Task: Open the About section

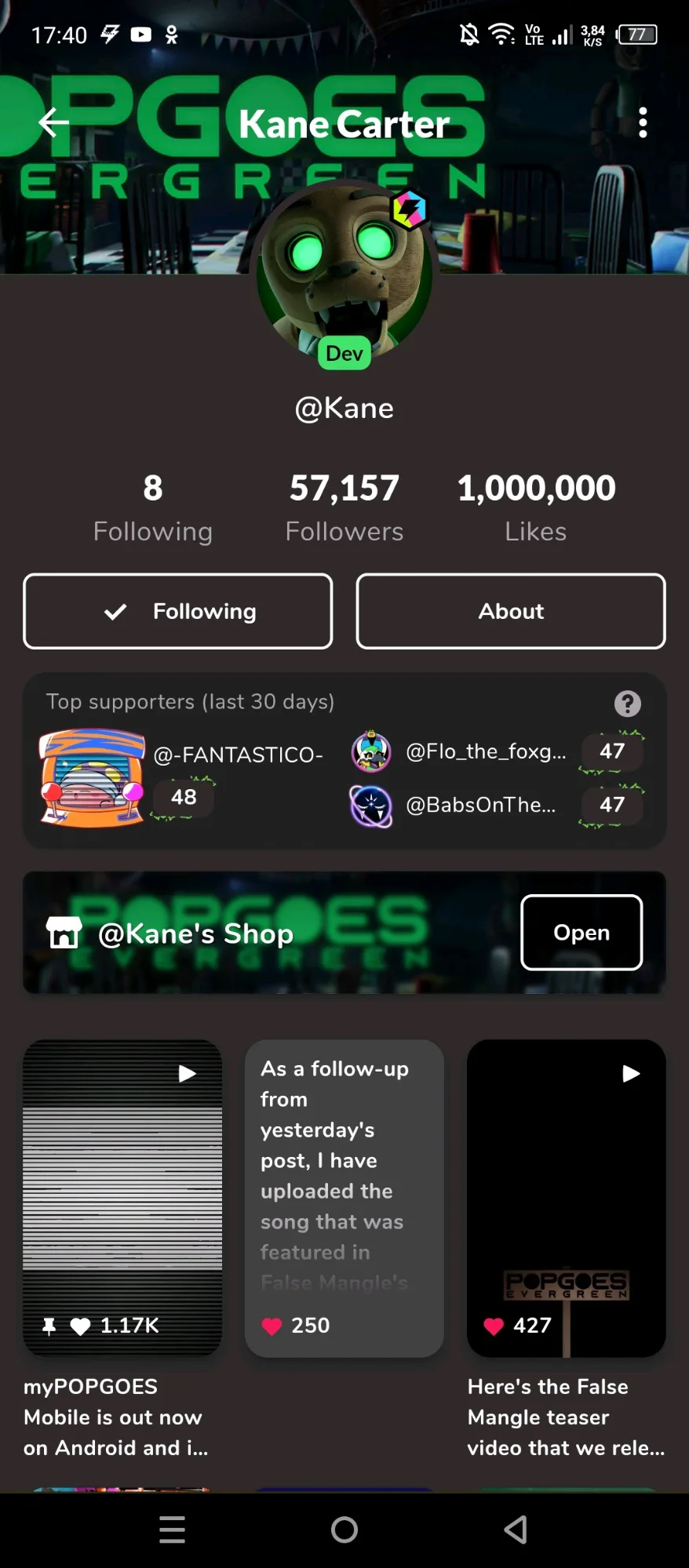Action: (511, 611)
